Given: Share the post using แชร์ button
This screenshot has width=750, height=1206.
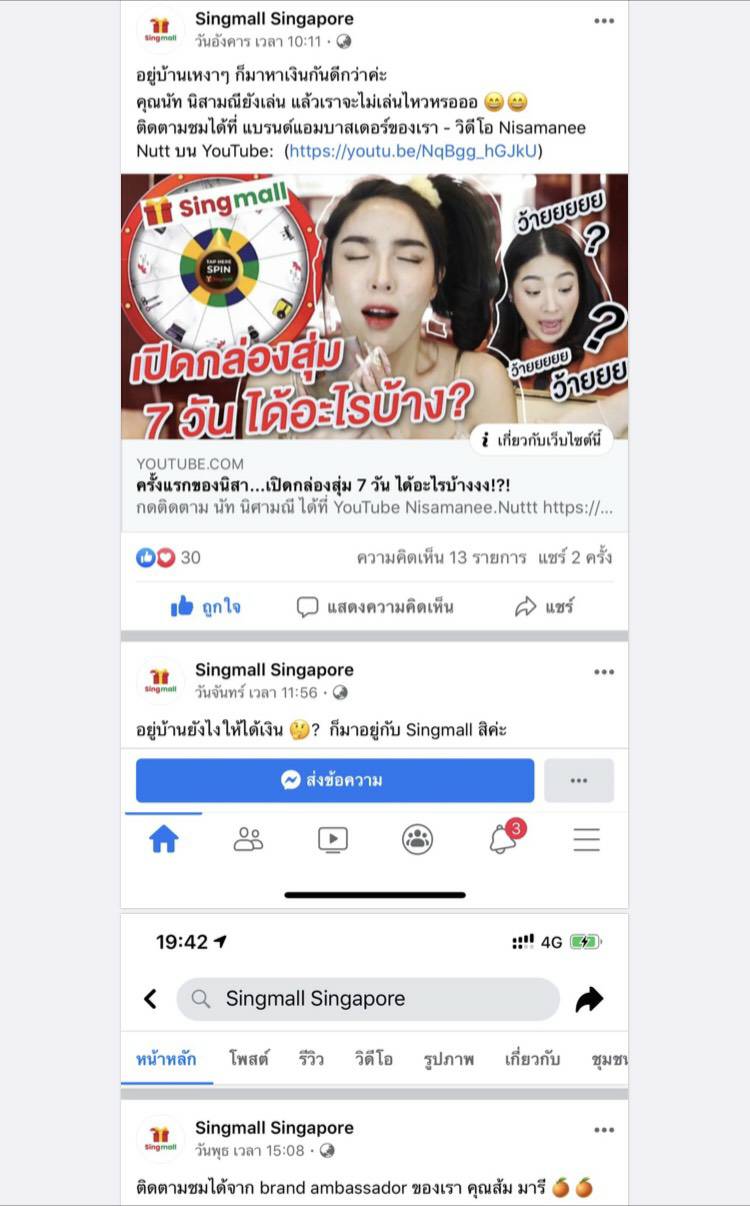Looking at the screenshot, I should click(x=544, y=607).
